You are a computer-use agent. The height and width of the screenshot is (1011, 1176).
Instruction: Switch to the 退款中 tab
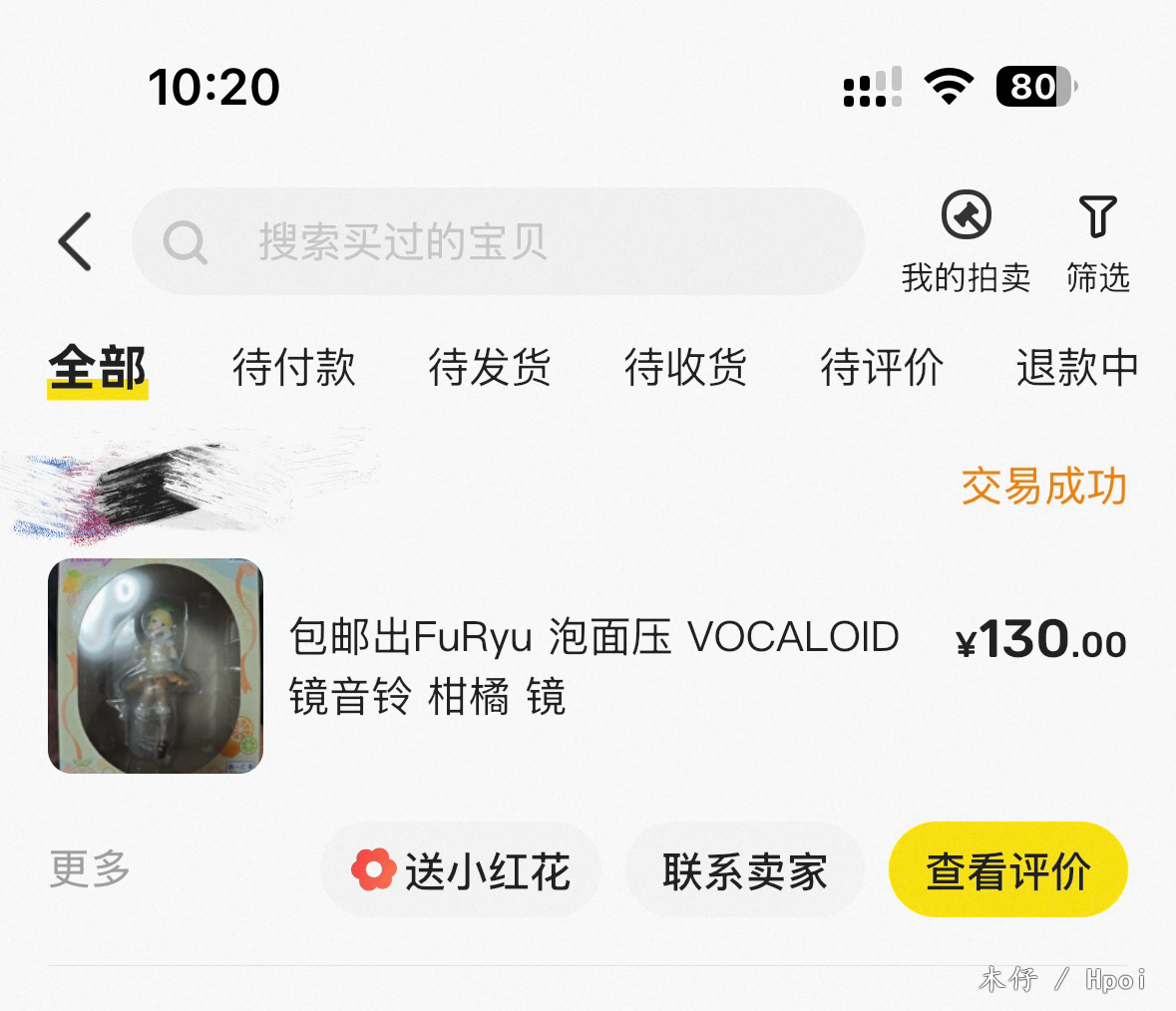point(1076,367)
